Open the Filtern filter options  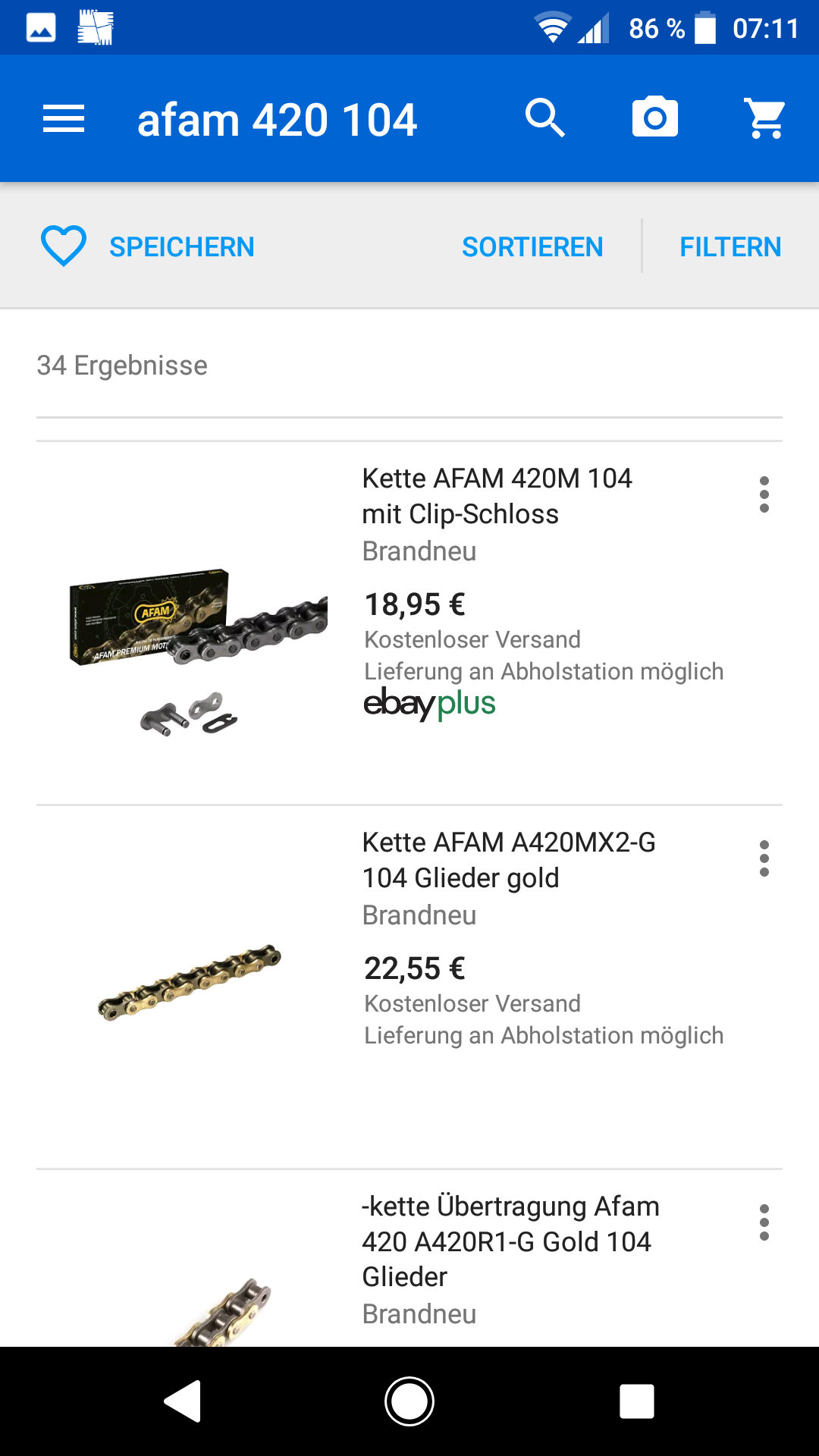(x=730, y=246)
